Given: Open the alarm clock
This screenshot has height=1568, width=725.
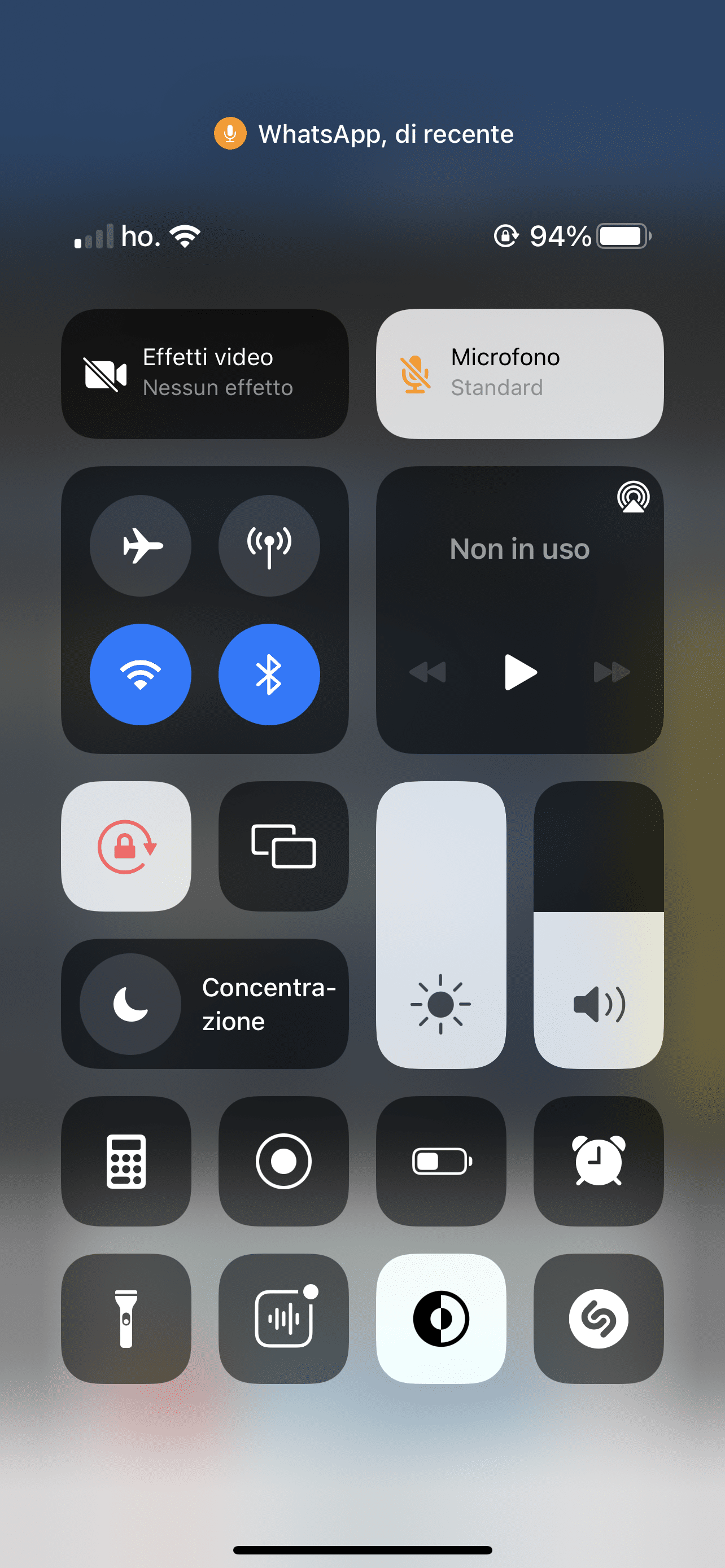Looking at the screenshot, I should (599, 1162).
